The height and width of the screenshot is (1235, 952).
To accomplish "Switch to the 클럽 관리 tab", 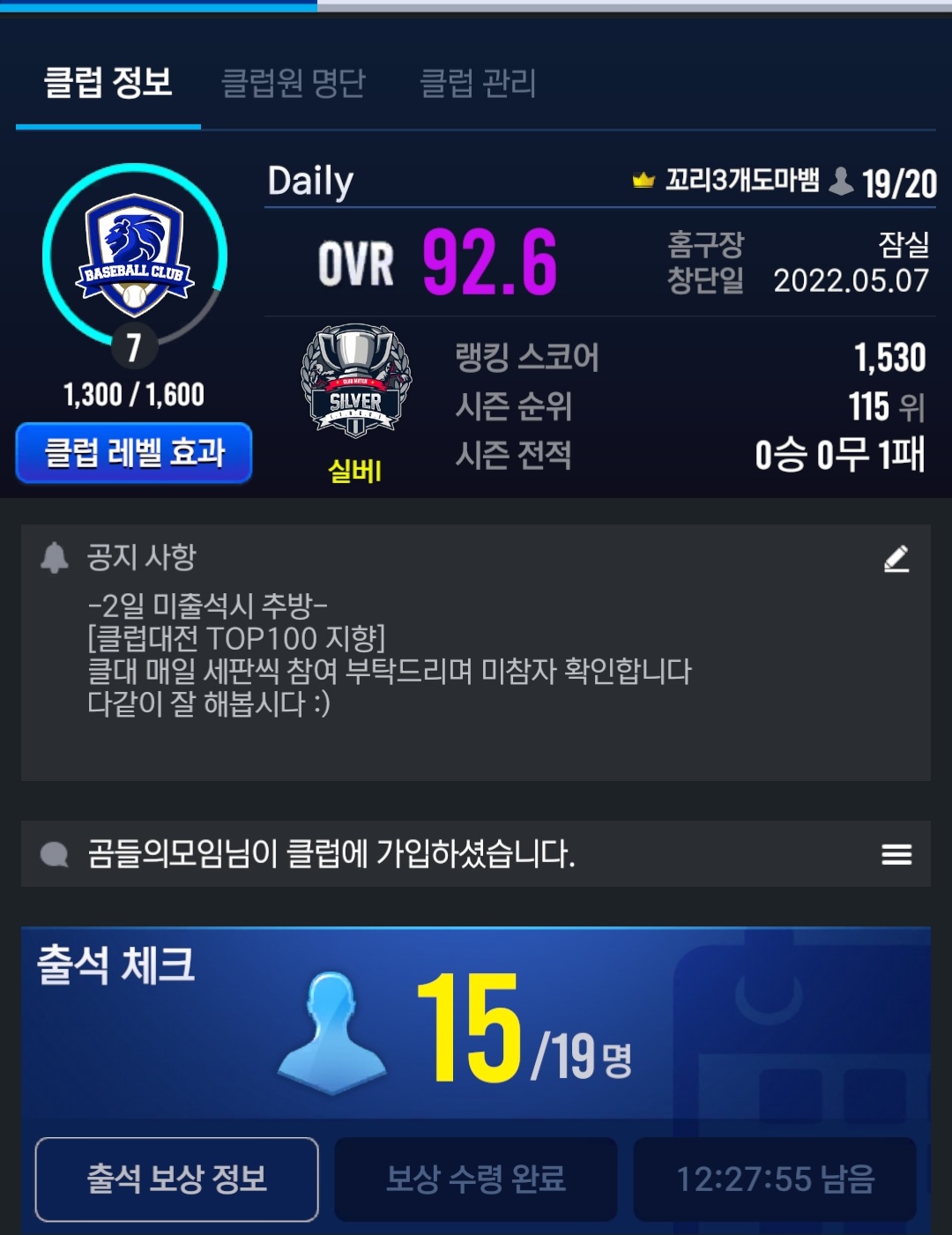I will 478,84.
